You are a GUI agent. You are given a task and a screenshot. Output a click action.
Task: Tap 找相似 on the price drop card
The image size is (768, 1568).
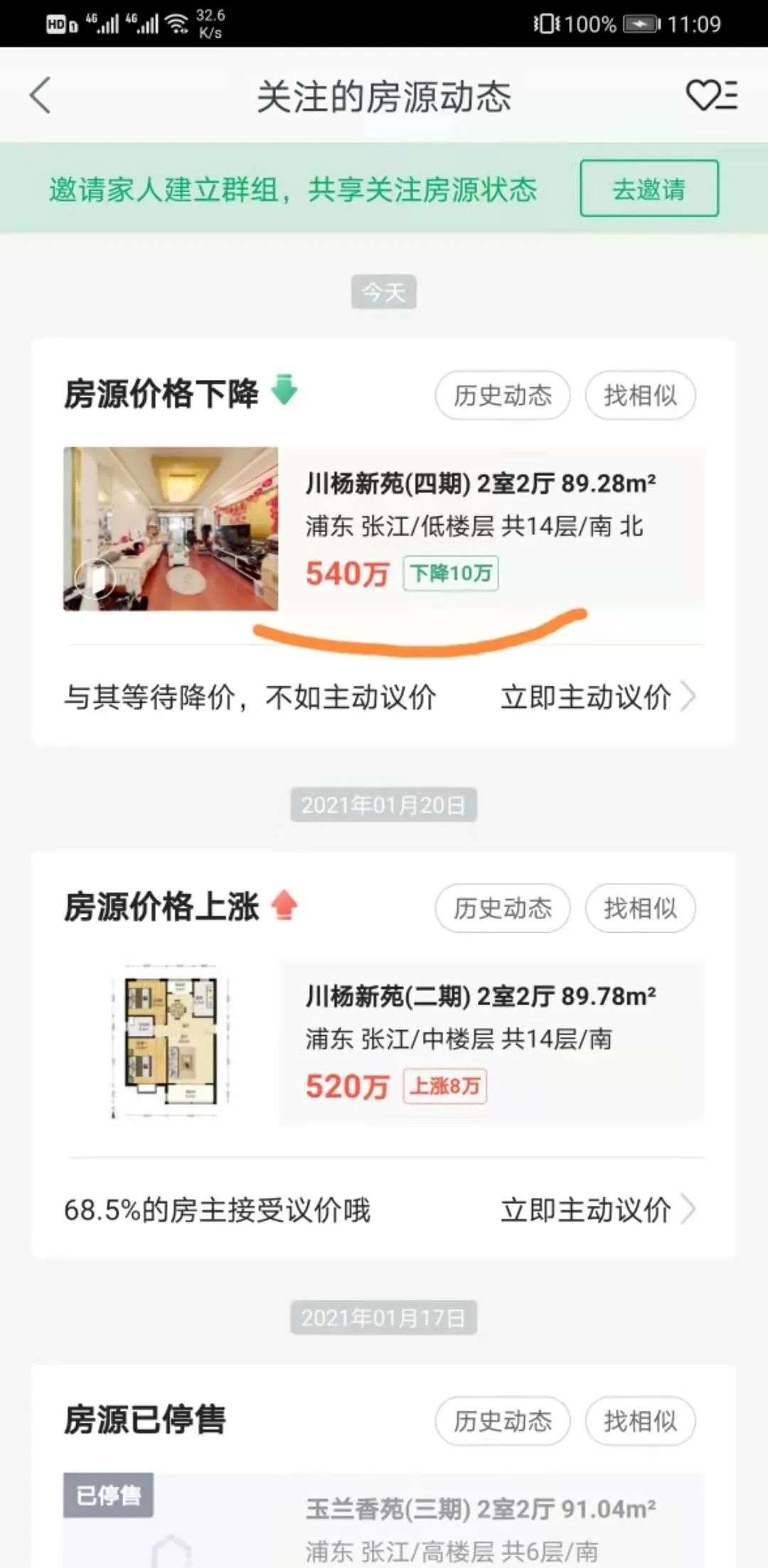(639, 395)
